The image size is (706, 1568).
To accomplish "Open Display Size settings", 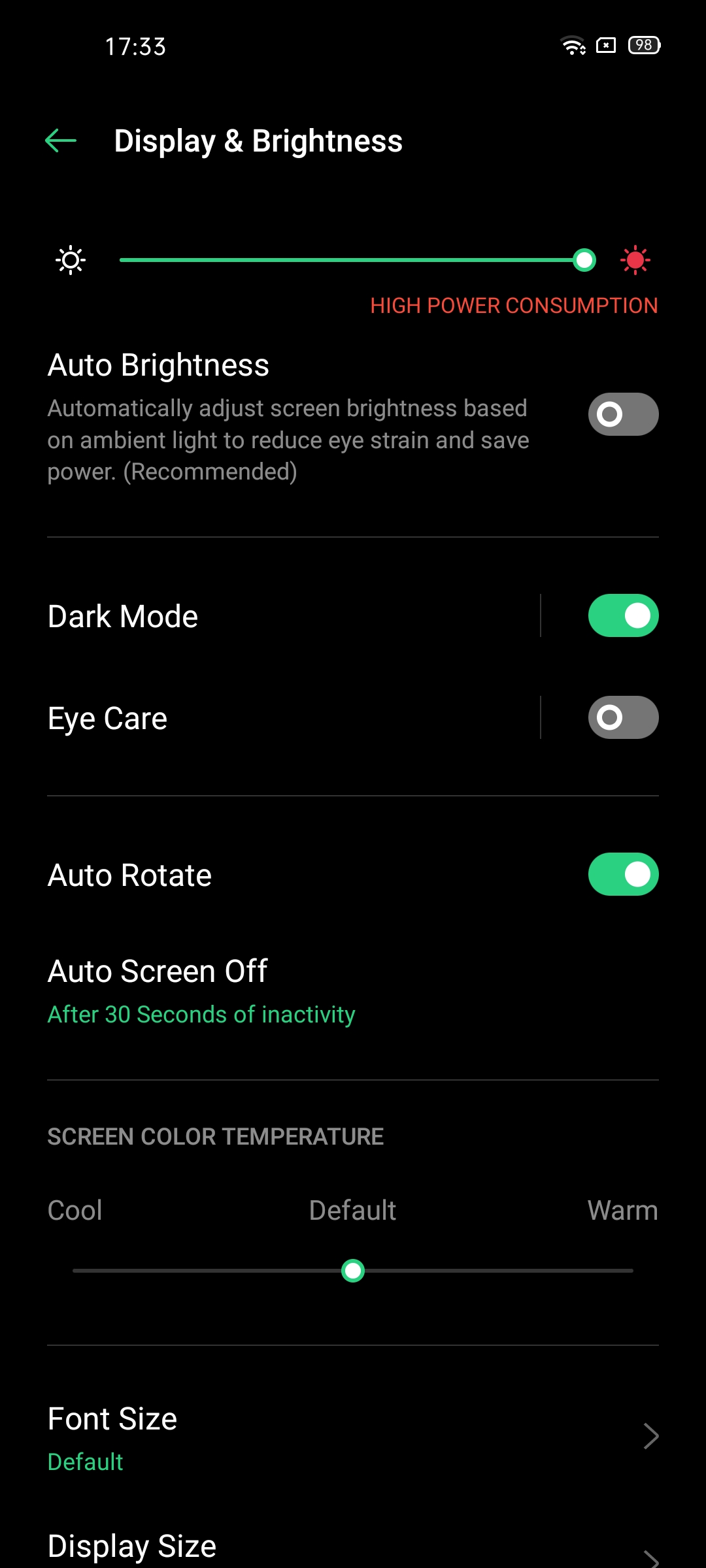I will click(353, 1547).
